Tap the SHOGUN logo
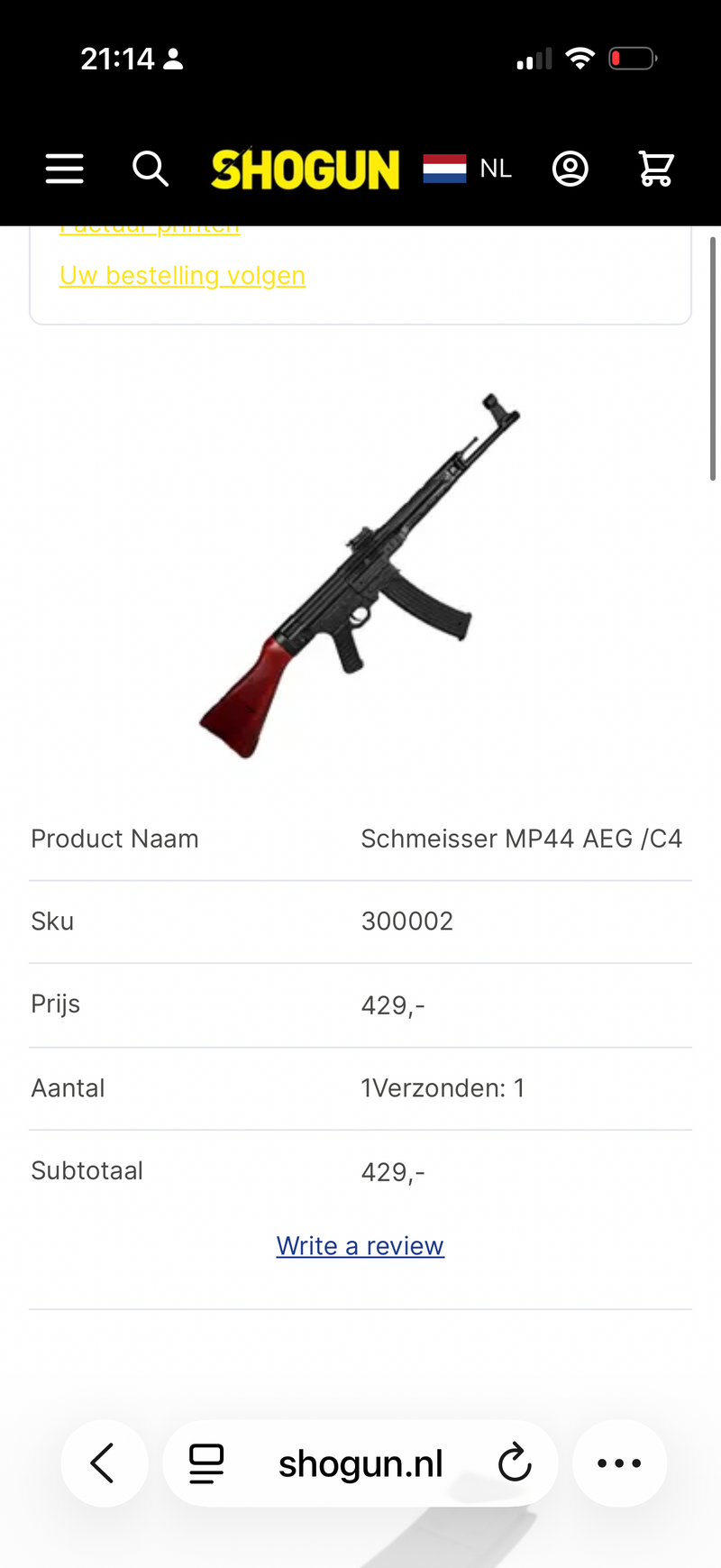The height and width of the screenshot is (1568, 721). pos(306,169)
